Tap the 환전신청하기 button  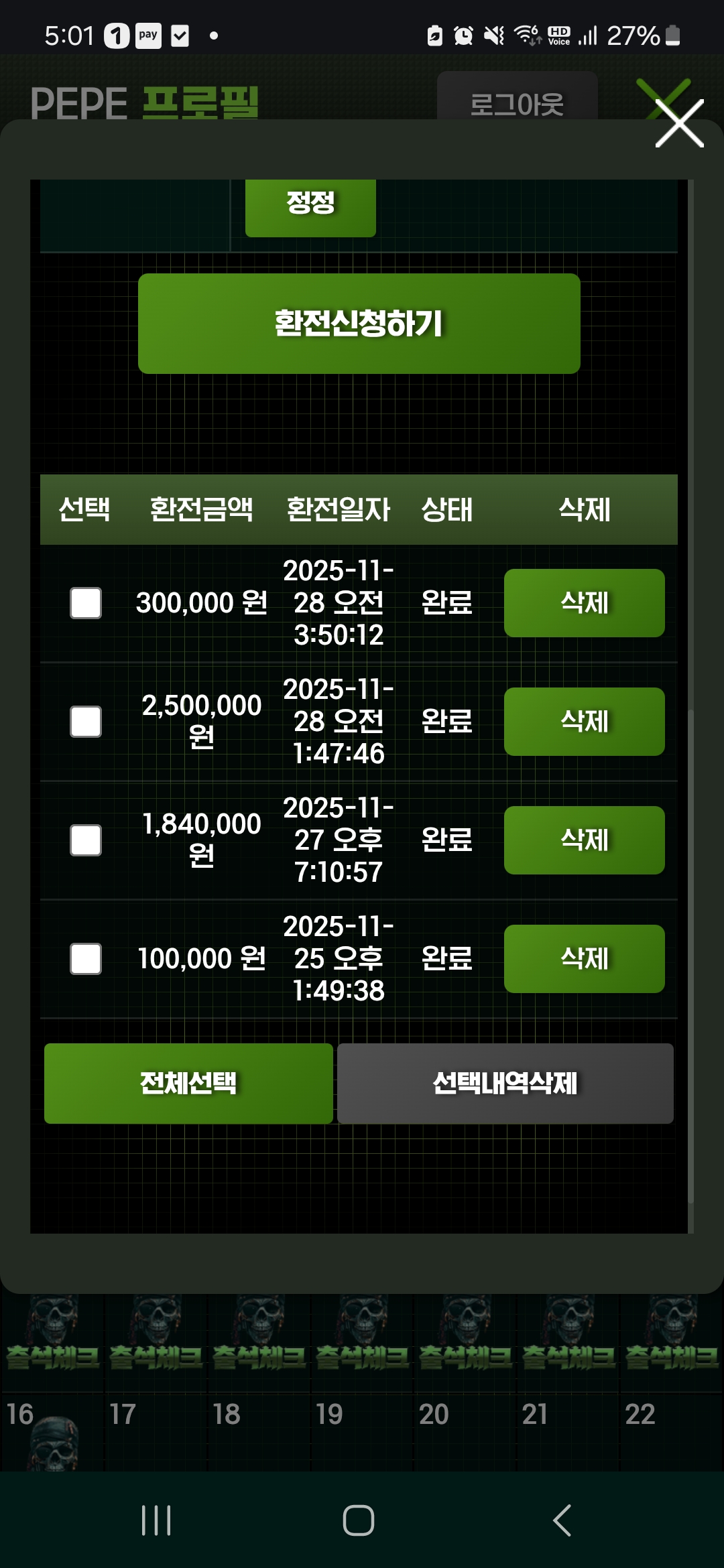(x=359, y=324)
